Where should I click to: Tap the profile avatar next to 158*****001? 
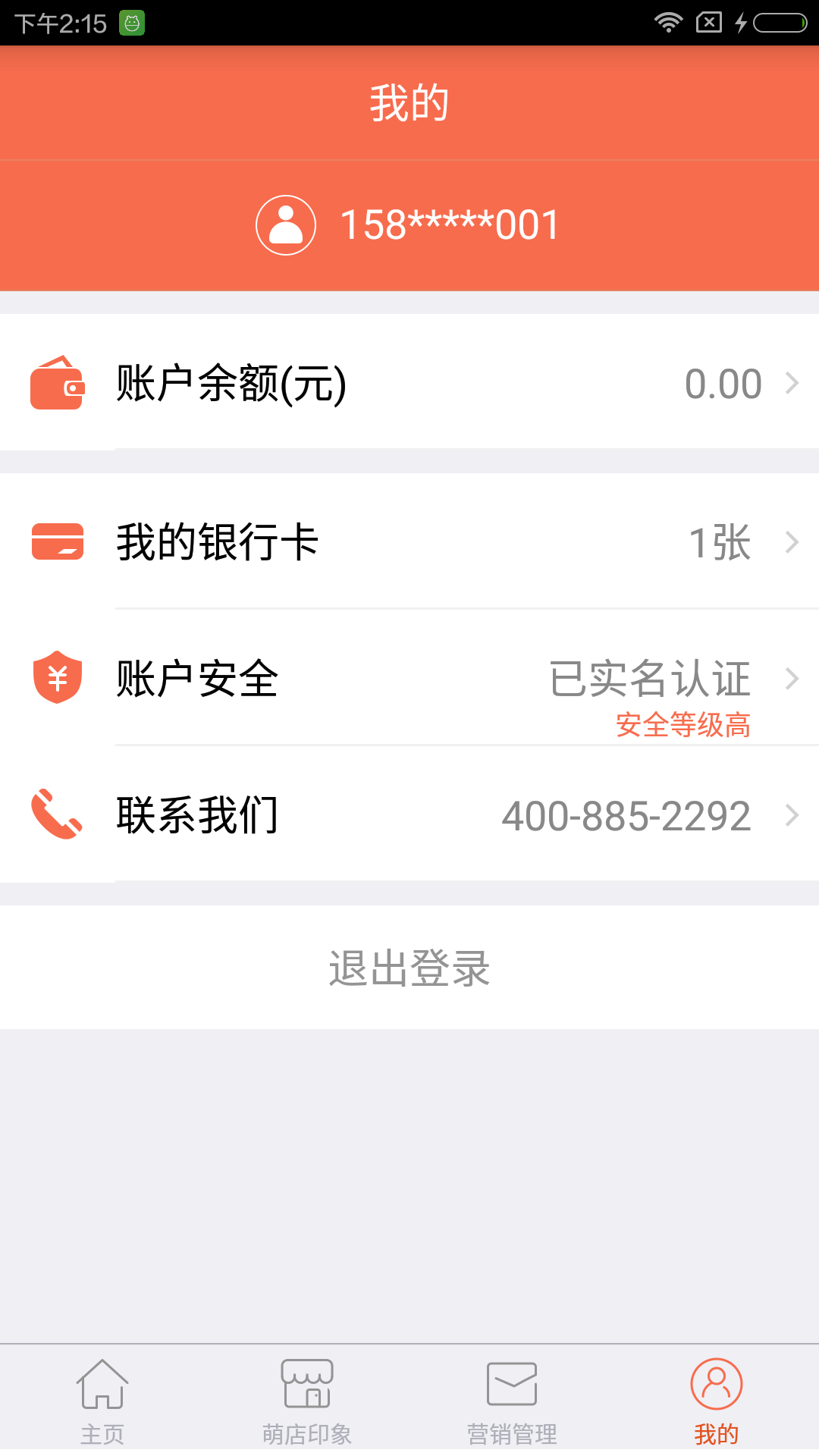pyautogui.click(x=286, y=225)
